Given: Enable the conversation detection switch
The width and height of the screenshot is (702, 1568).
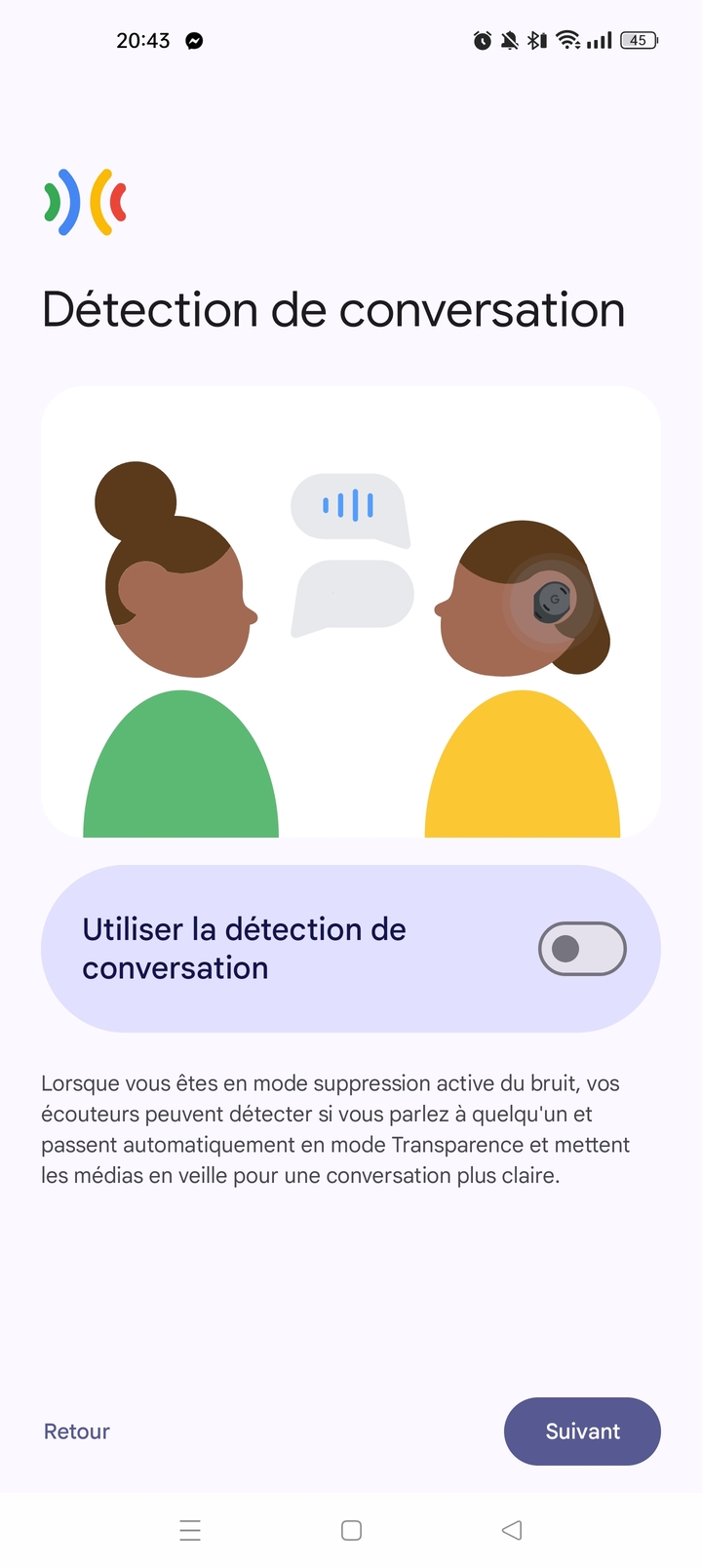Looking at the screenshot, I should [582, 949].
